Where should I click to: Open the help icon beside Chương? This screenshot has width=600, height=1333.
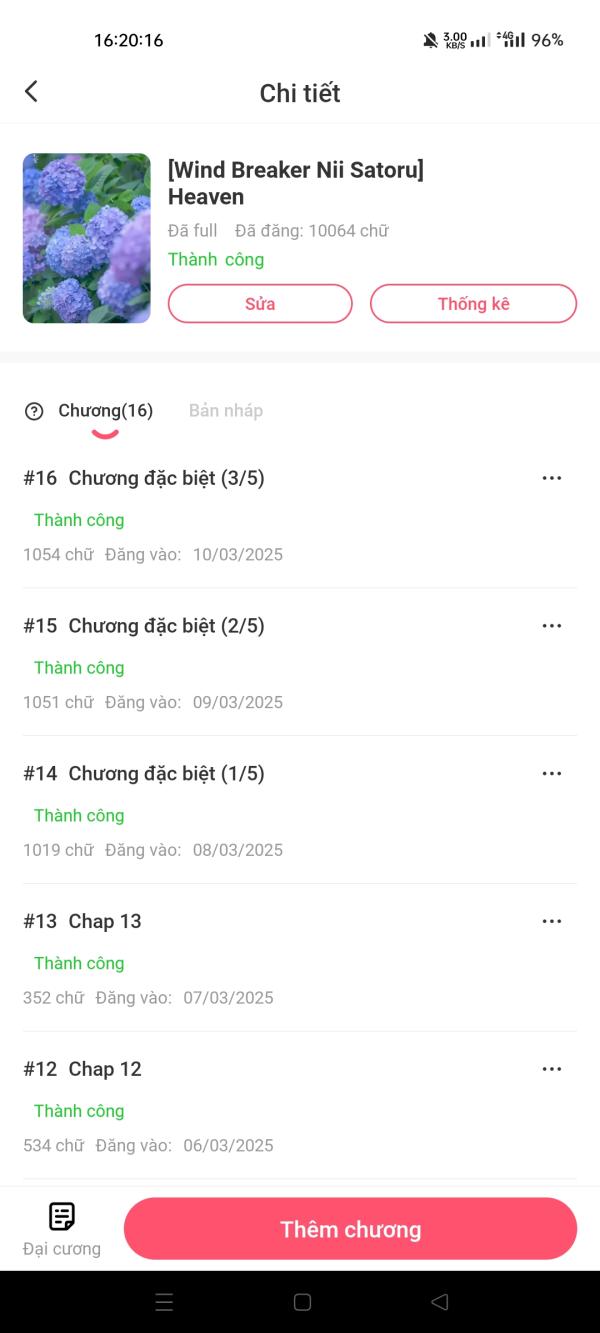click(34, 411)
